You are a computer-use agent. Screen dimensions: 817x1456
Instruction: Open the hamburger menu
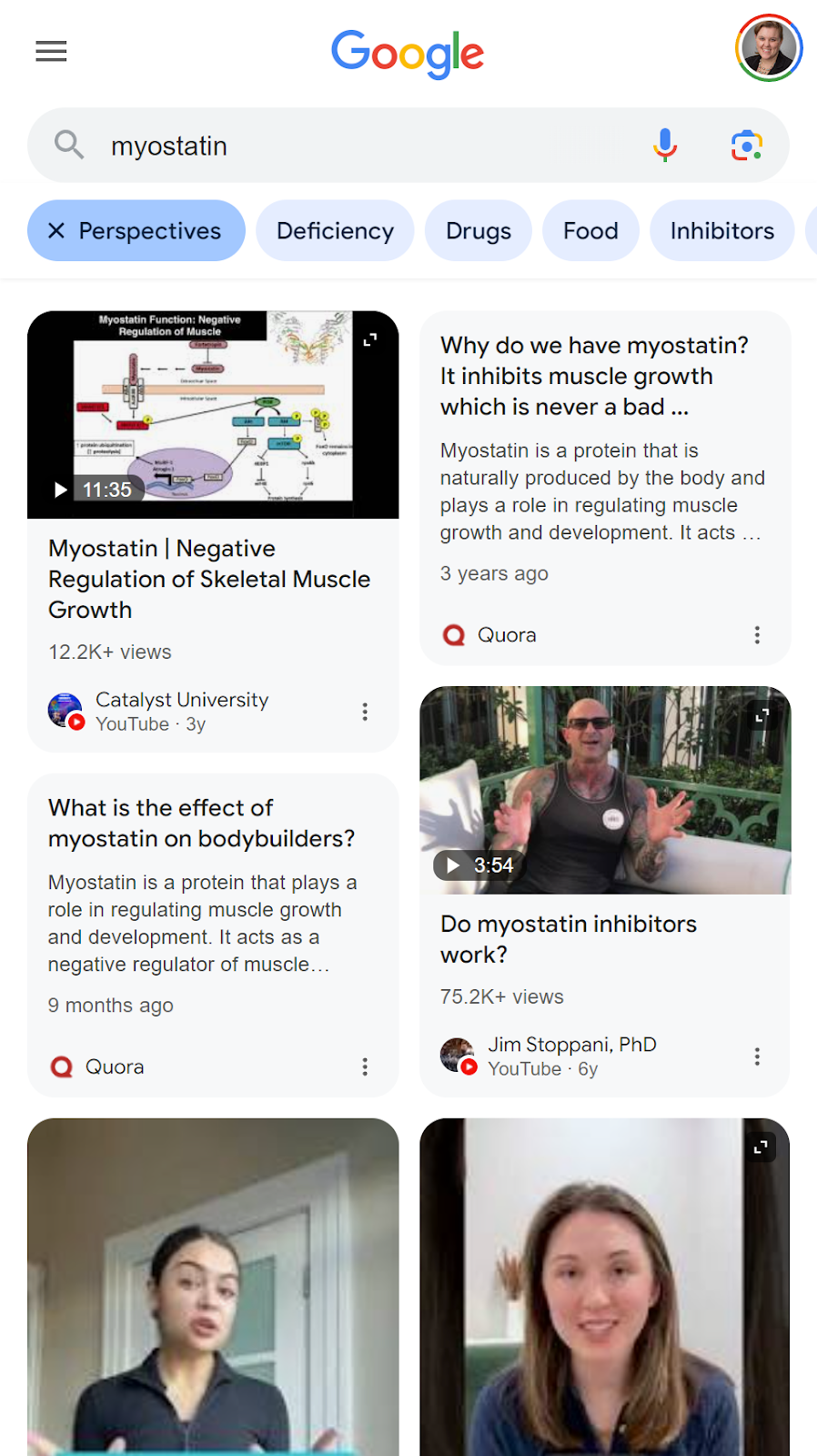[x=51, y=51]
